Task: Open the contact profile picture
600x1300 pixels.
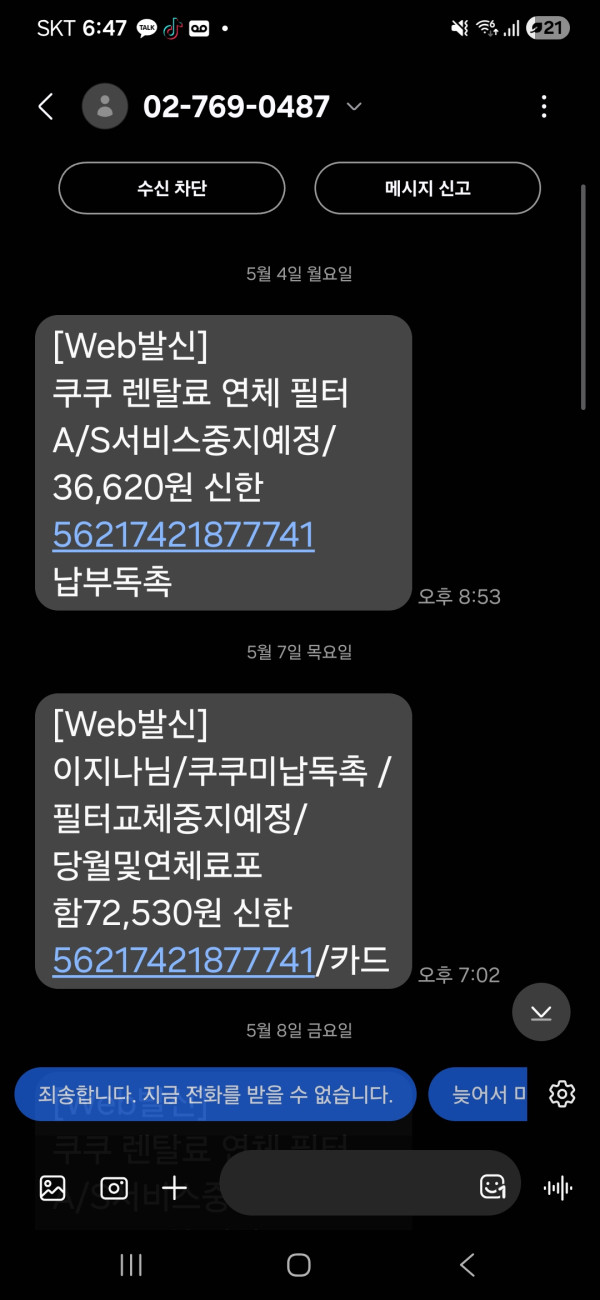Action: coord(105,106)
